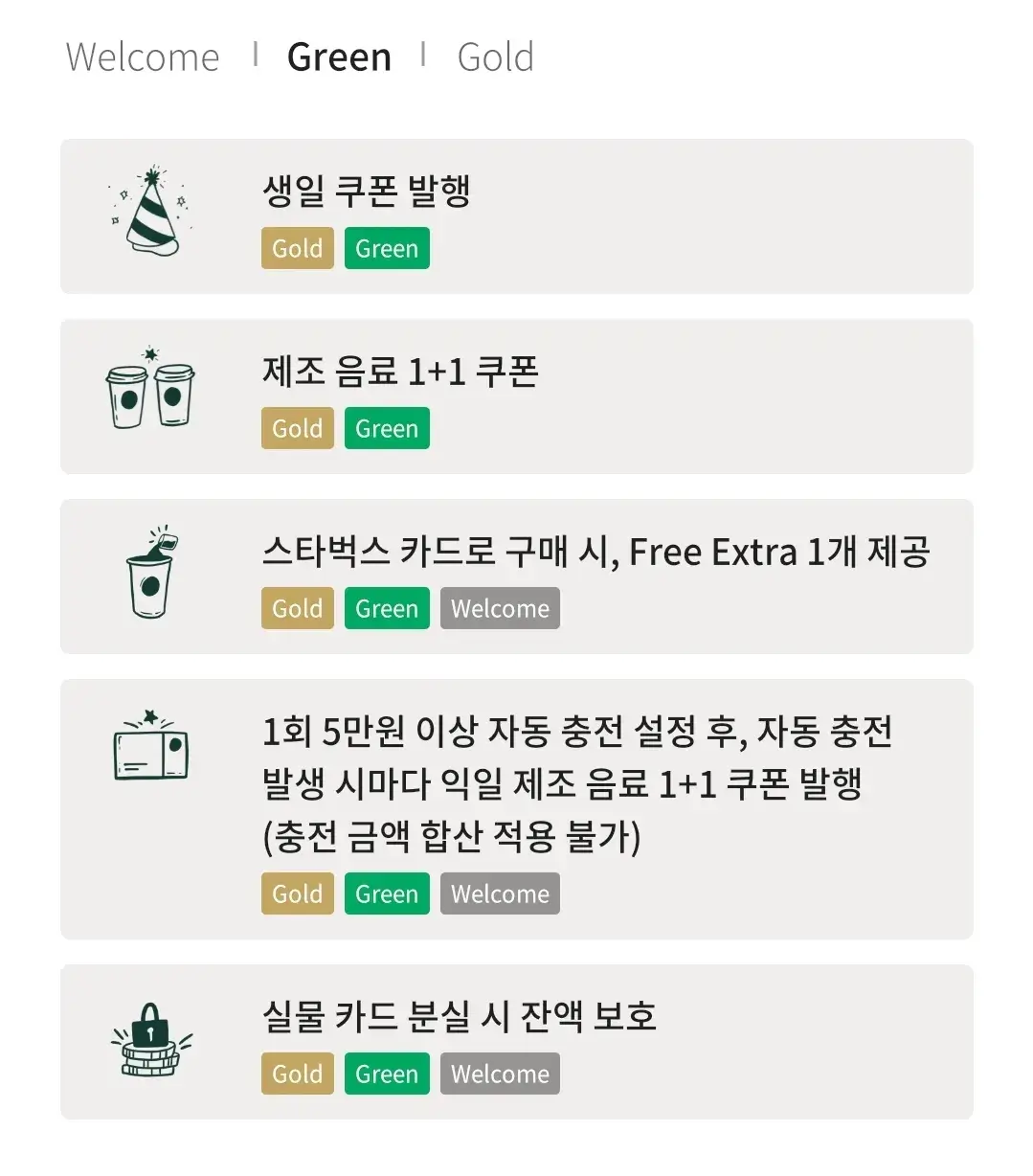Click the Gold badge on Free Extra benefit
Viewport: 1033px width, 1176px height.
[296, 608]
